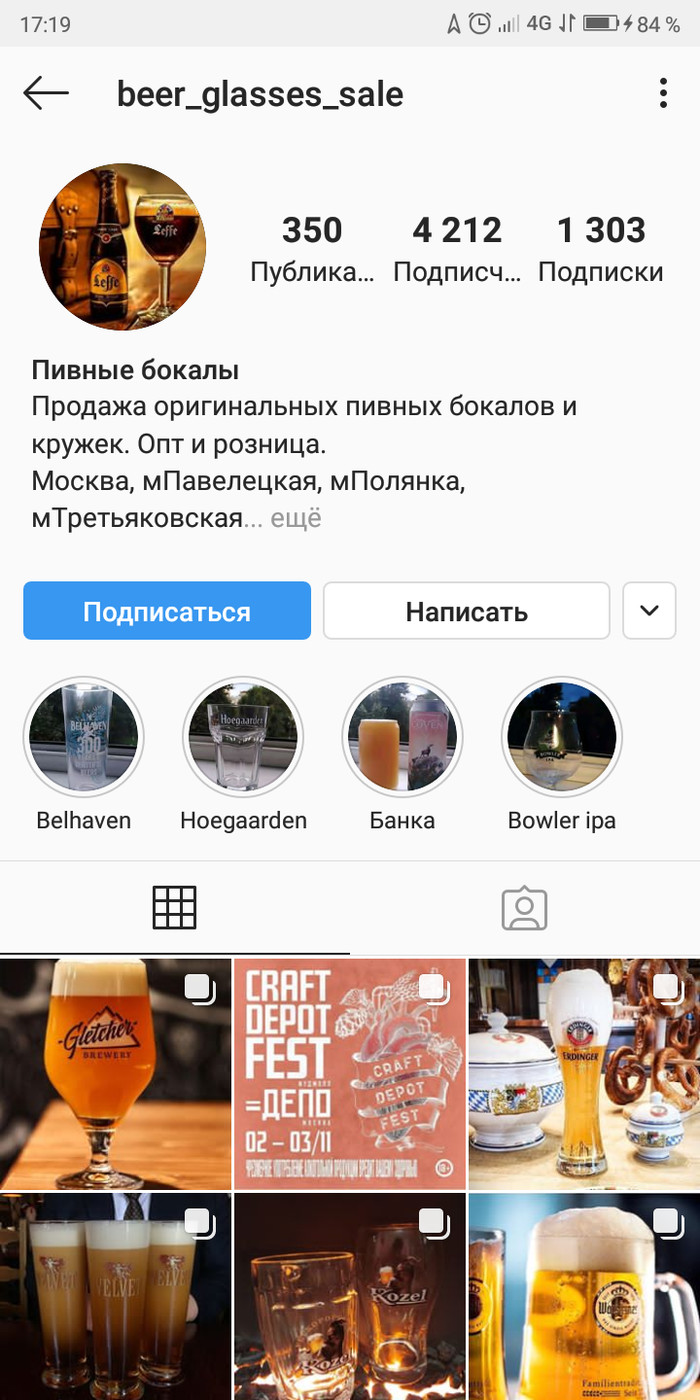Screen dimensions: 700x1400
Task: Open the Банка story highlight
Action: (402, 738)
